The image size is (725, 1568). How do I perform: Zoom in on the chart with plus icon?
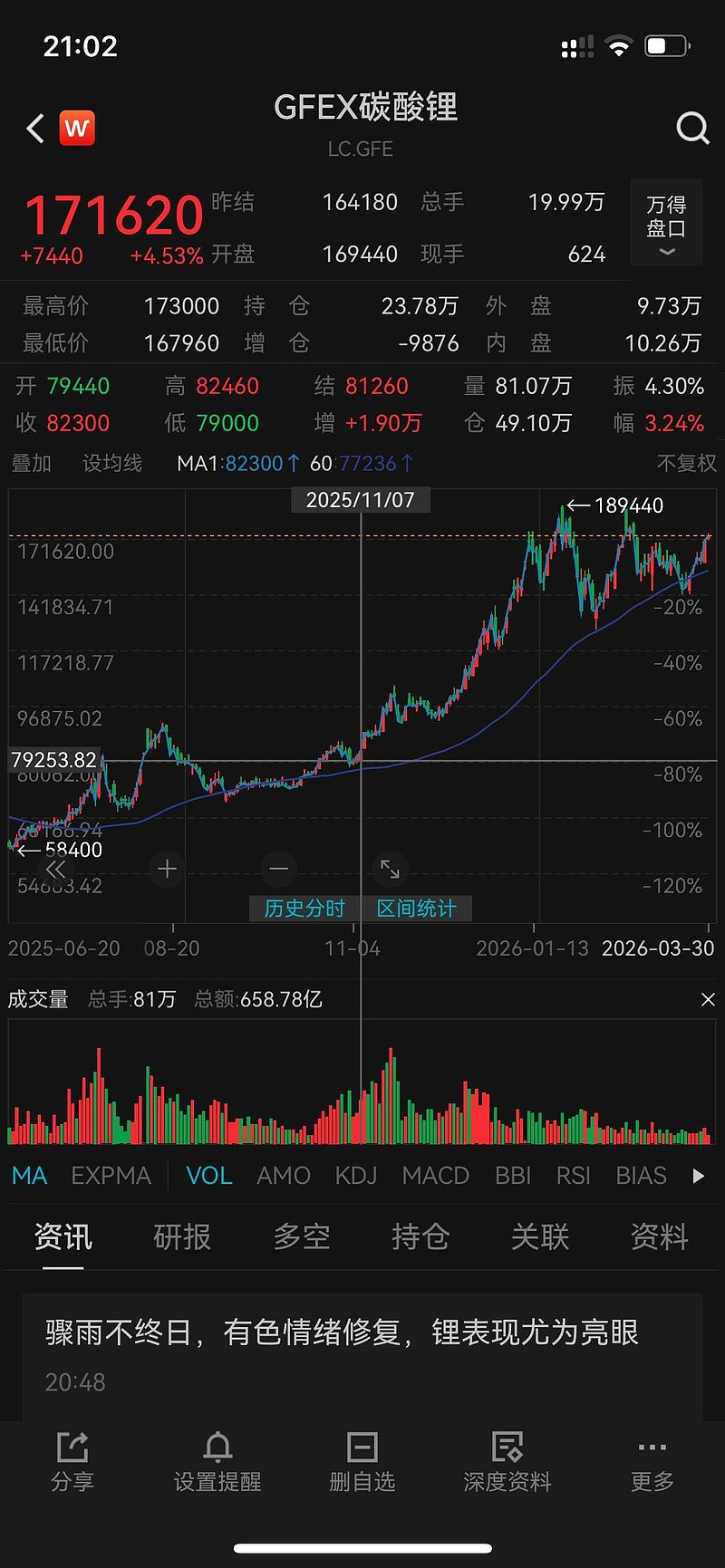[167, 869]
